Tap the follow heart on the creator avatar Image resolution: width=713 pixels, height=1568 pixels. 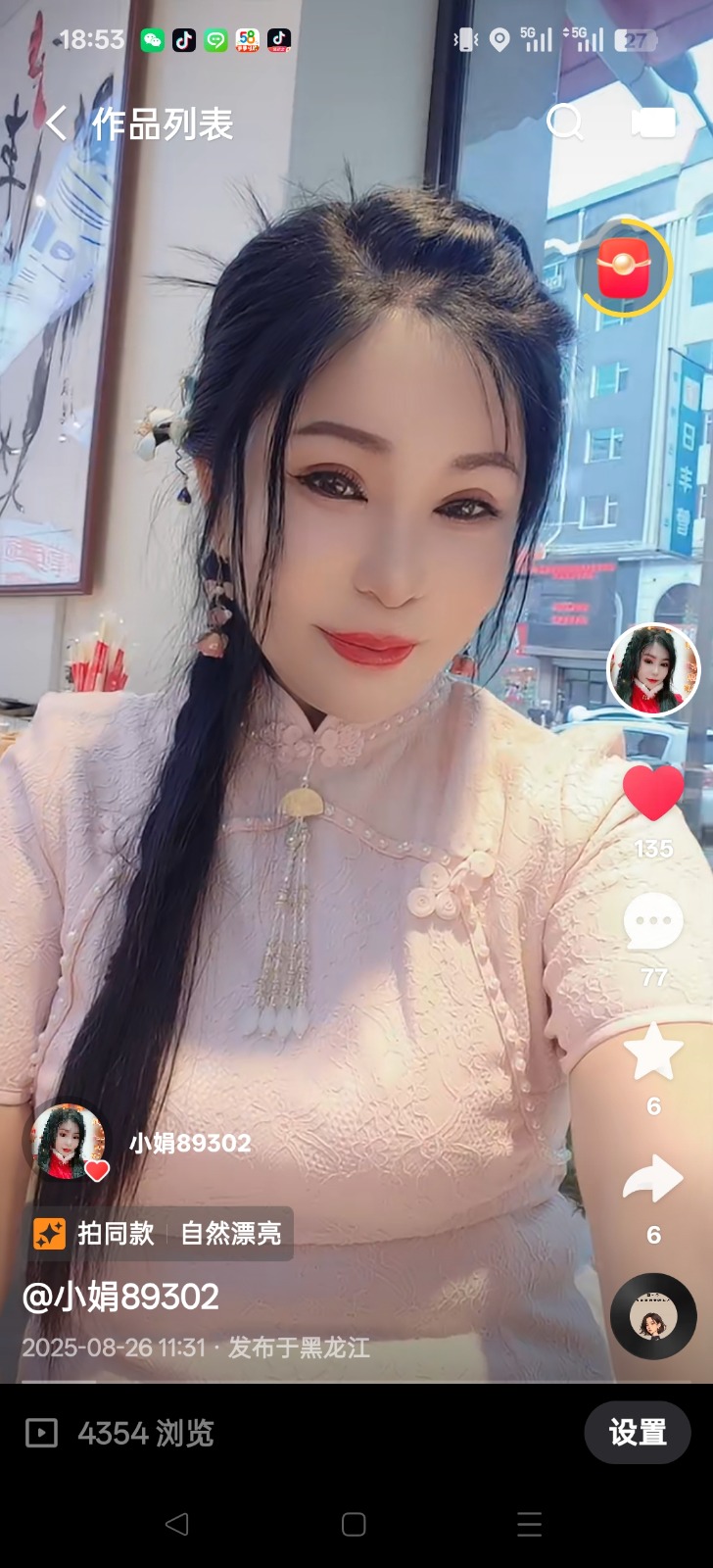97,1172
